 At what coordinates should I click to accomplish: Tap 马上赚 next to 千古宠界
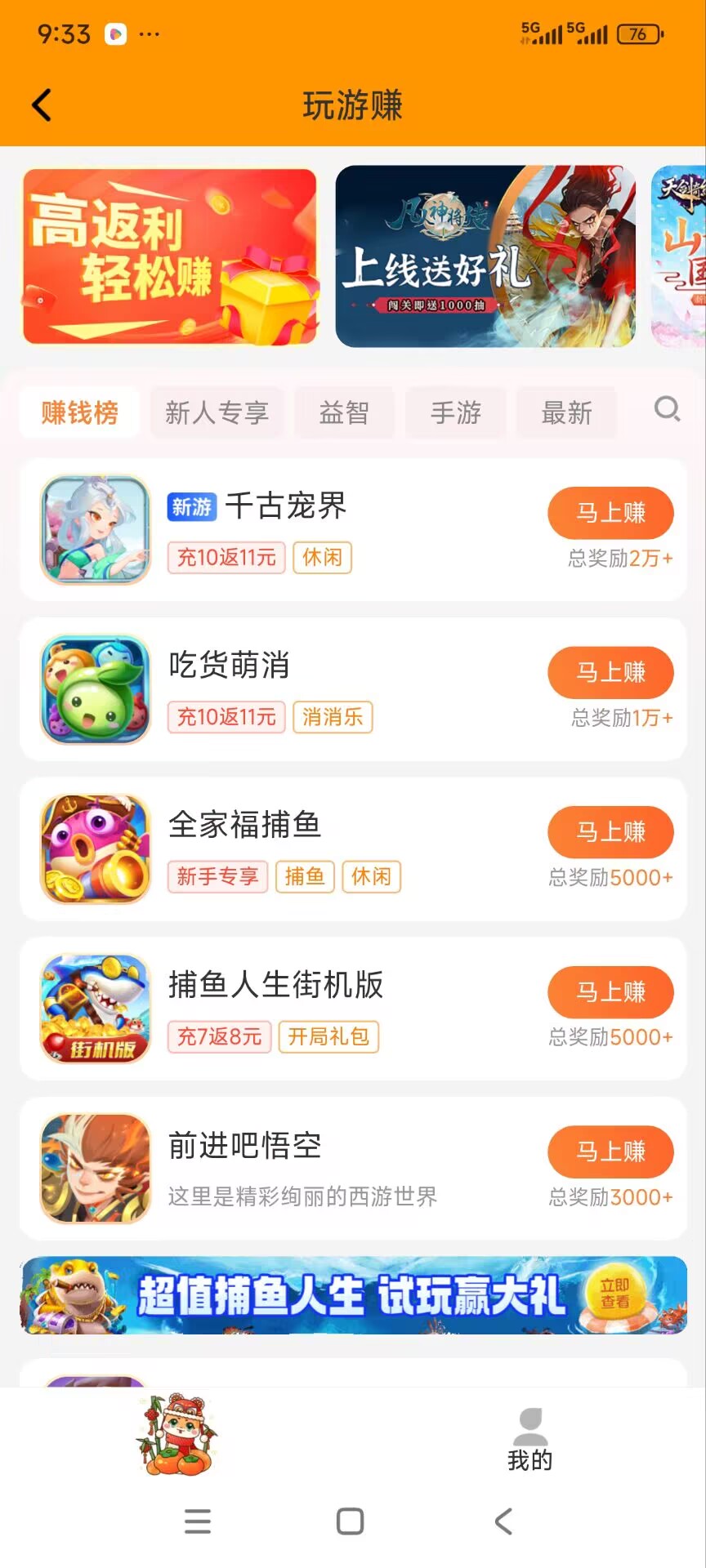(610, 512)
